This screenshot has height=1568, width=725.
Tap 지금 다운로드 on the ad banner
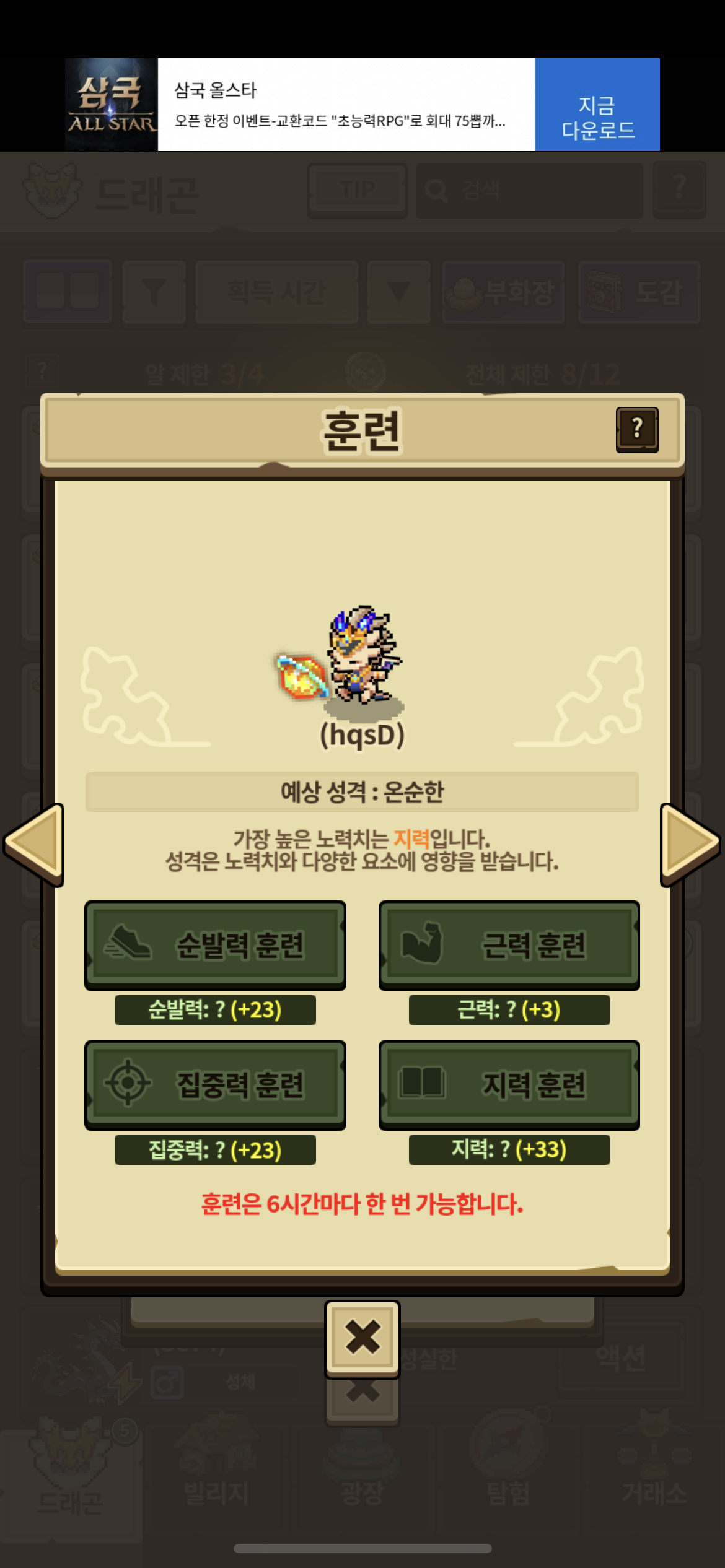coord(597,105)
